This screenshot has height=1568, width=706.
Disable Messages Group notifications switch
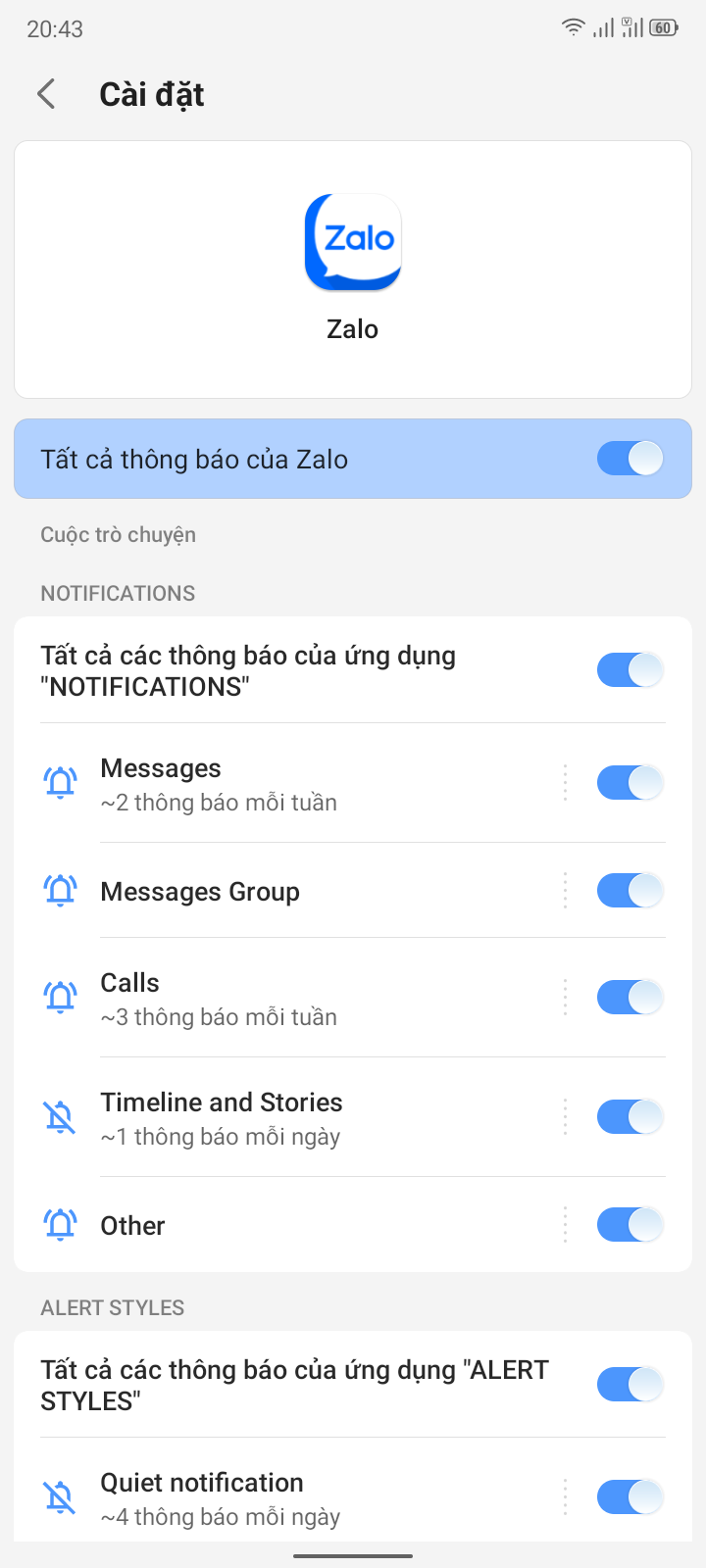click(x=630, y=891)
